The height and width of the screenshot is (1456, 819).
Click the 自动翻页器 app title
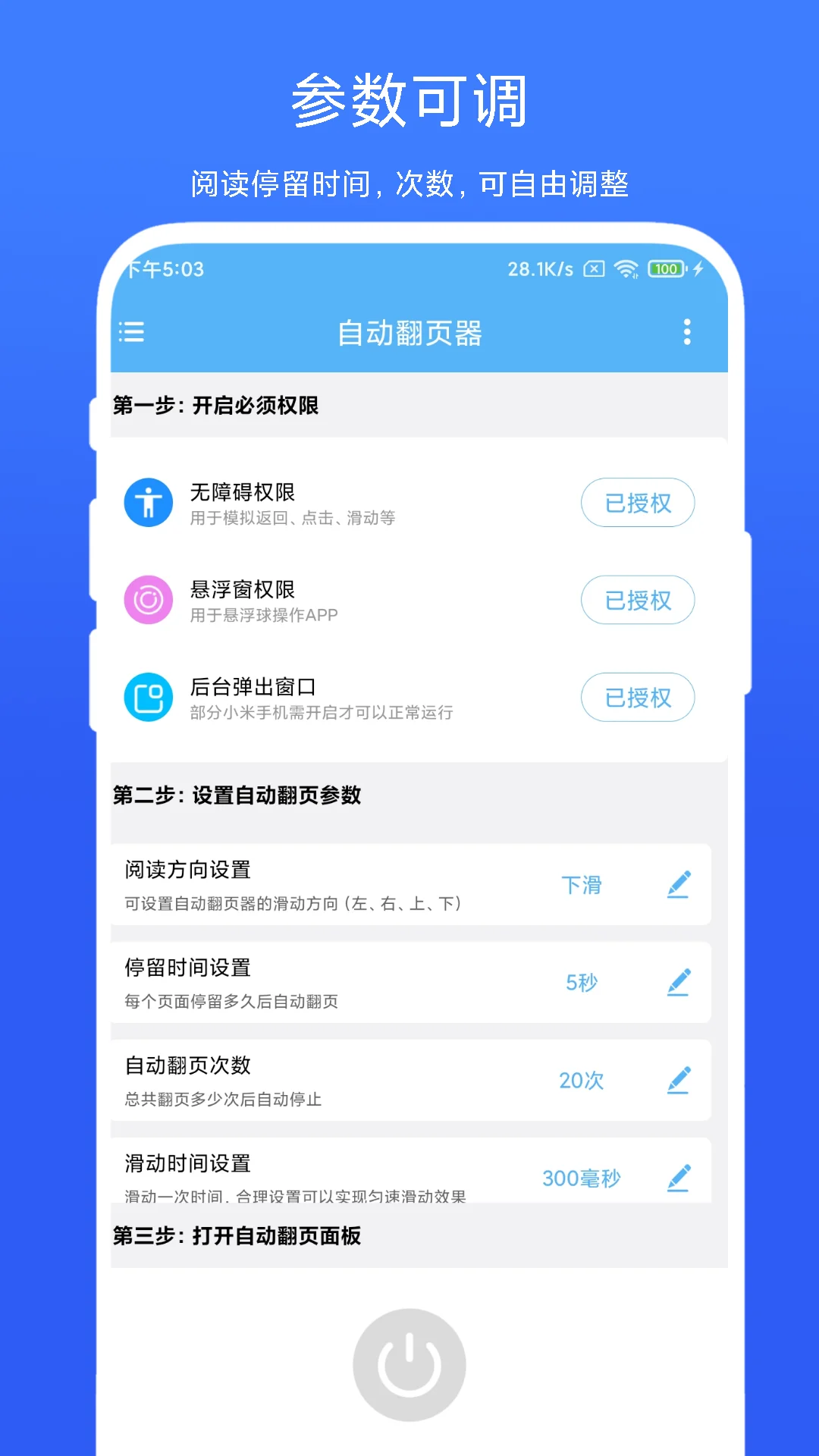click(x=409, y=332)
